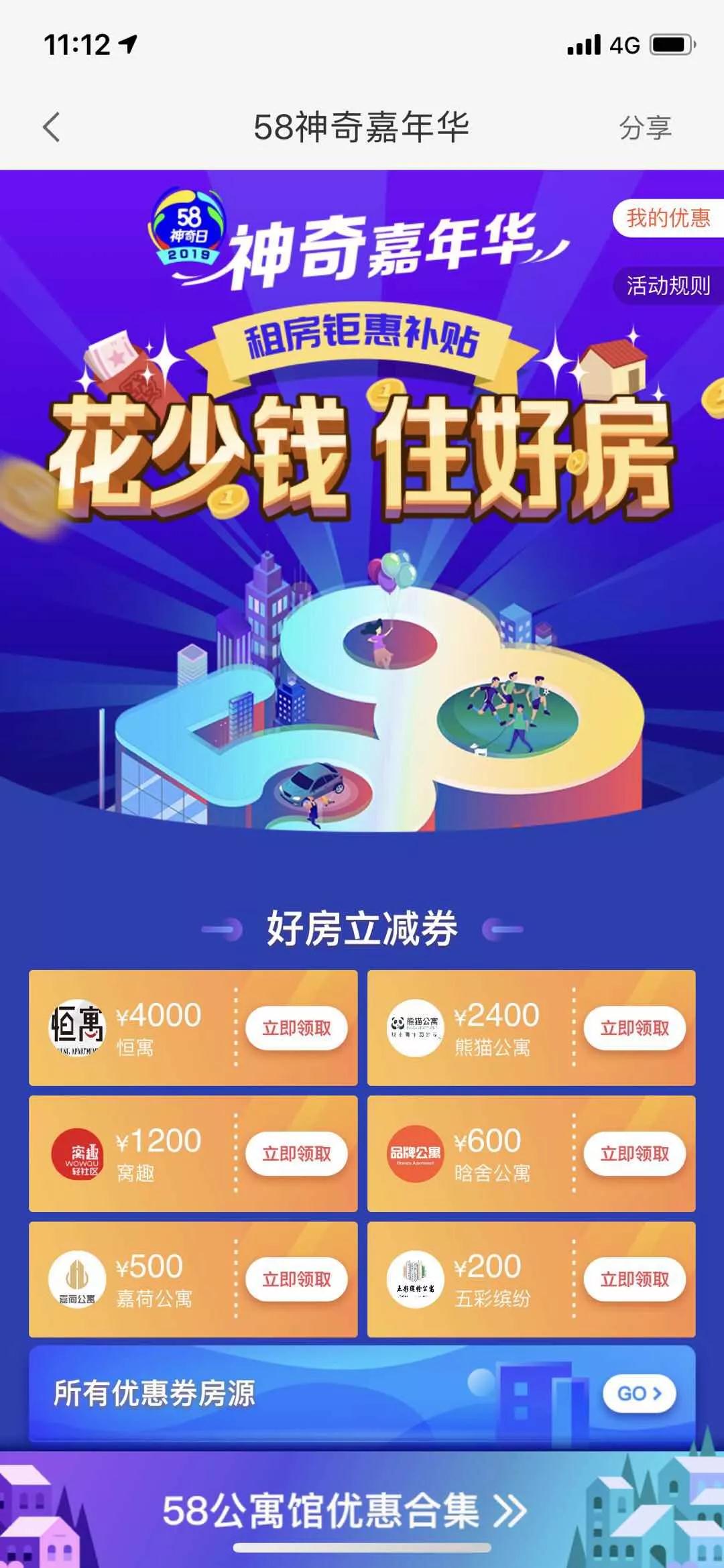
Task: Claim the ¥2400 熊猫公寓 coupon
Action: pyautogui.click(x=634, y=1028)
